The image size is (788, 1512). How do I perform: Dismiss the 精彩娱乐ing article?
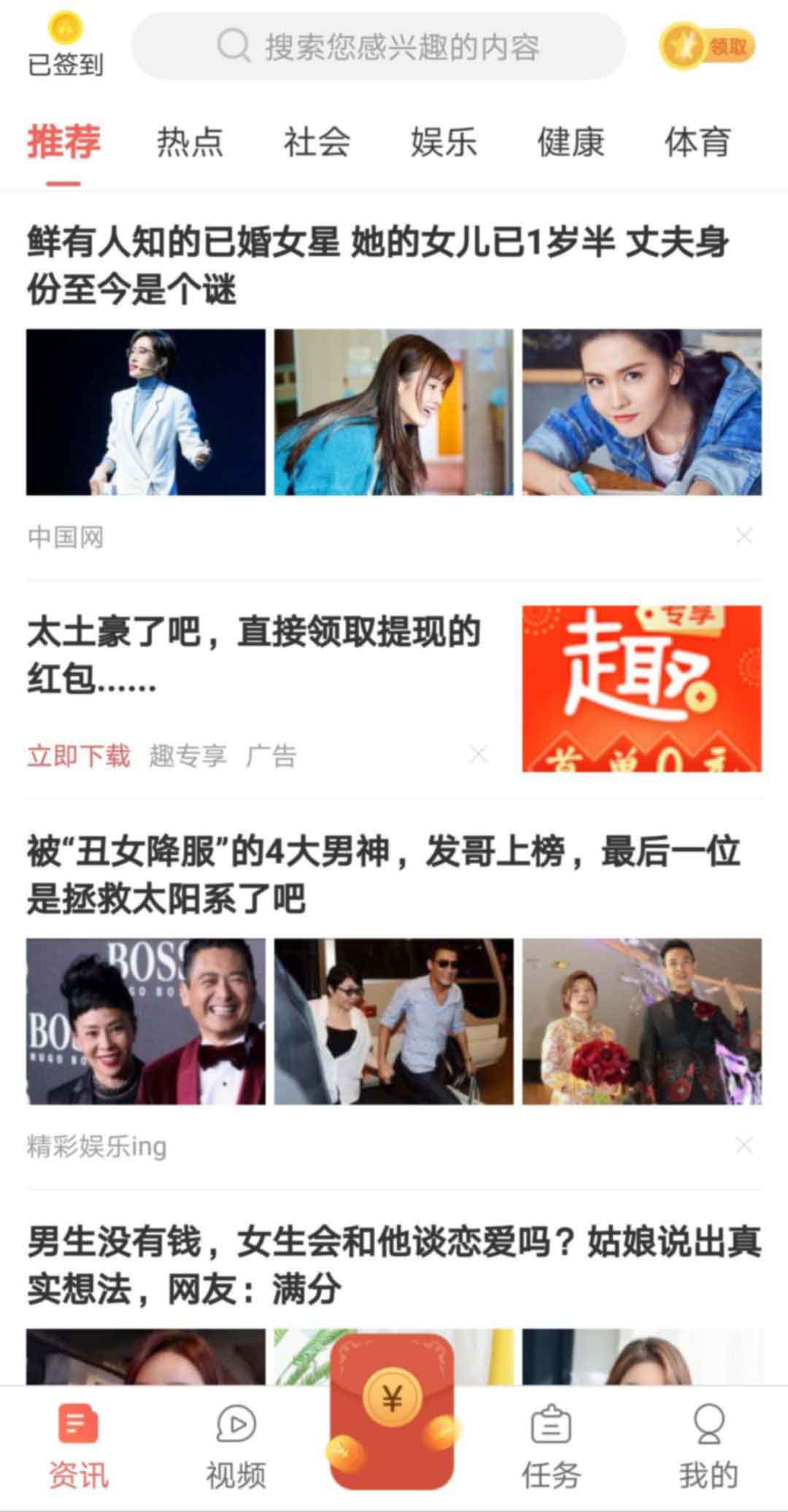744,1145
